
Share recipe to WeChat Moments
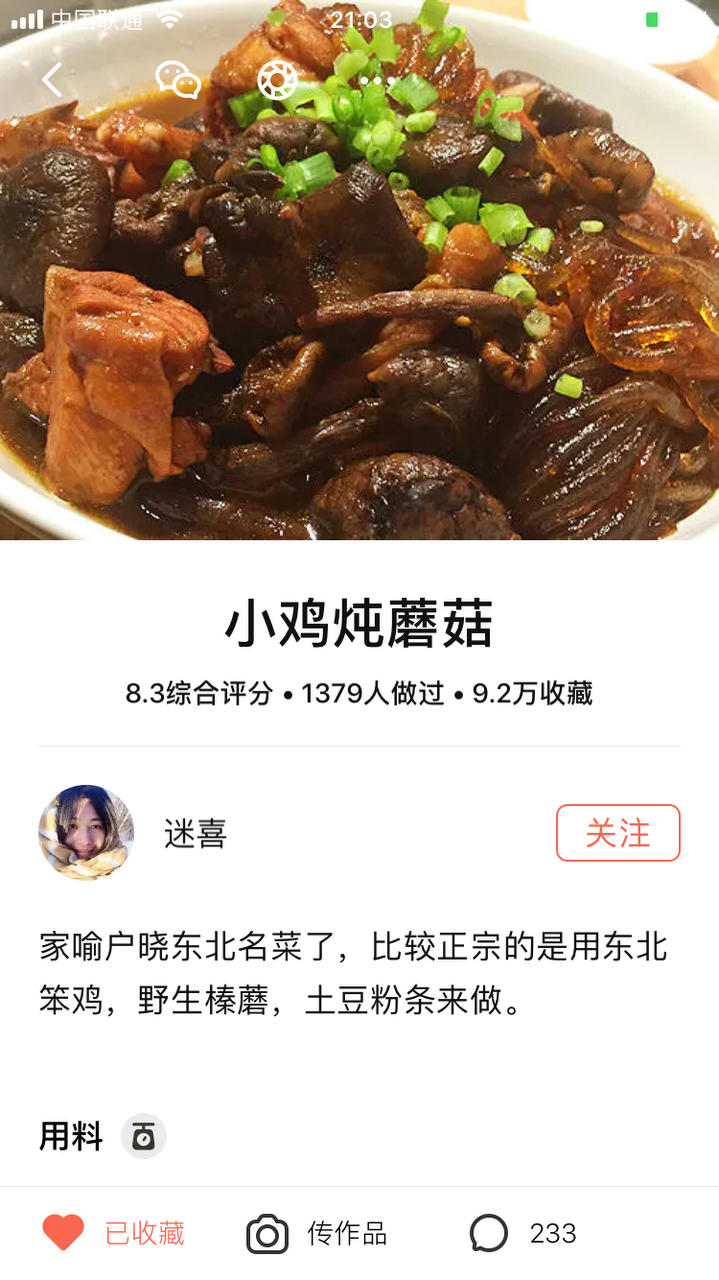pos(277,80)
